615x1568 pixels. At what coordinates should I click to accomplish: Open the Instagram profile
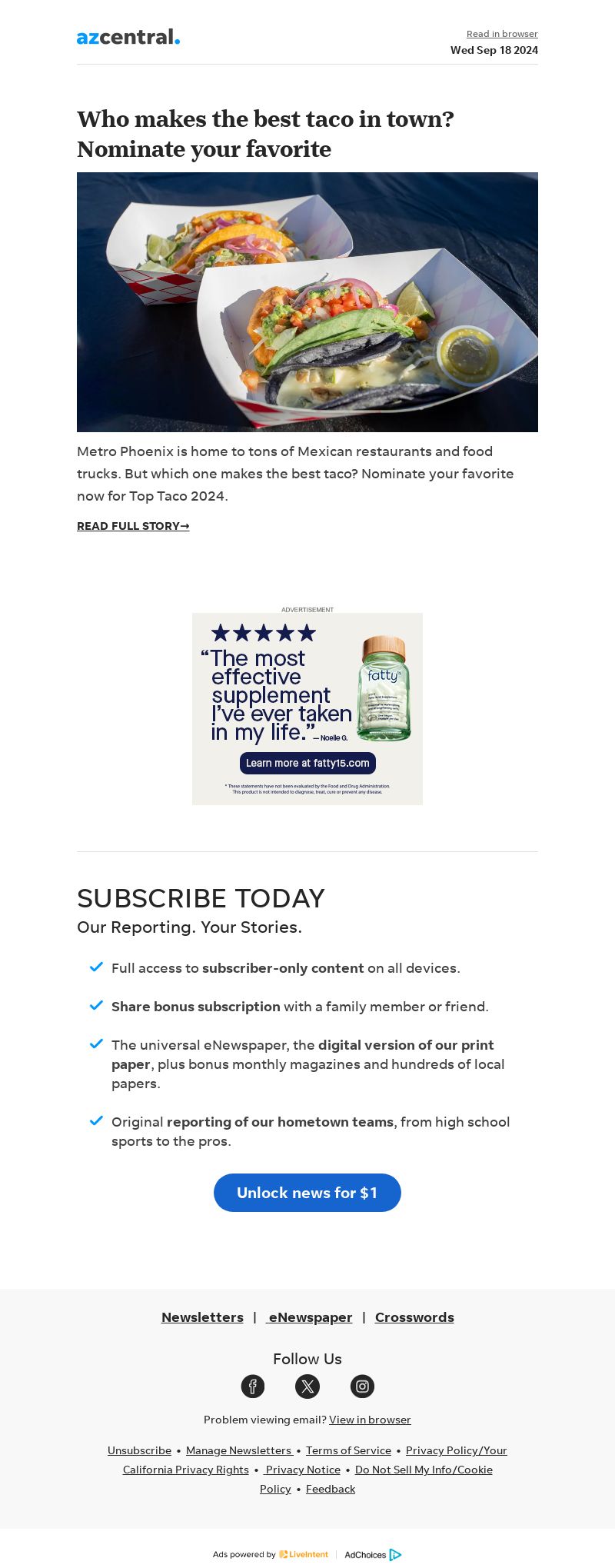pyautogui.click(x=362, y=1387)
